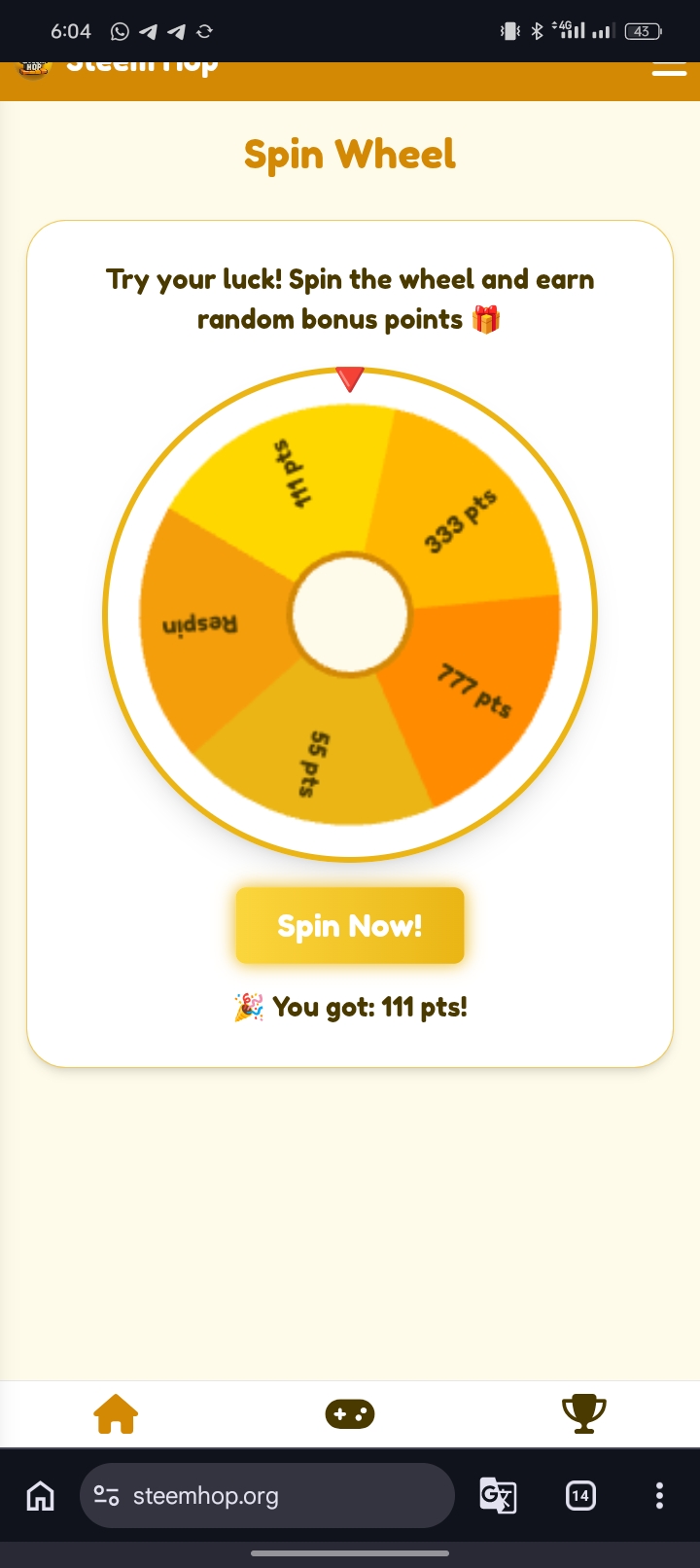Tap the browser home button
700x1568 pixels.
[40, 1495]
